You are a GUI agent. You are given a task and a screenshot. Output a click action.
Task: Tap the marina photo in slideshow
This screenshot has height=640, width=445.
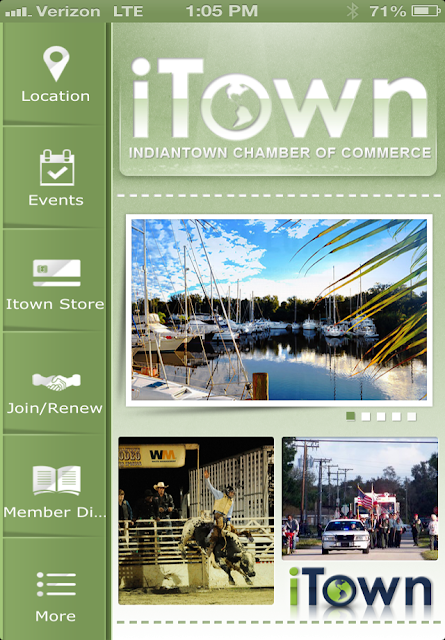pos(279,310)
